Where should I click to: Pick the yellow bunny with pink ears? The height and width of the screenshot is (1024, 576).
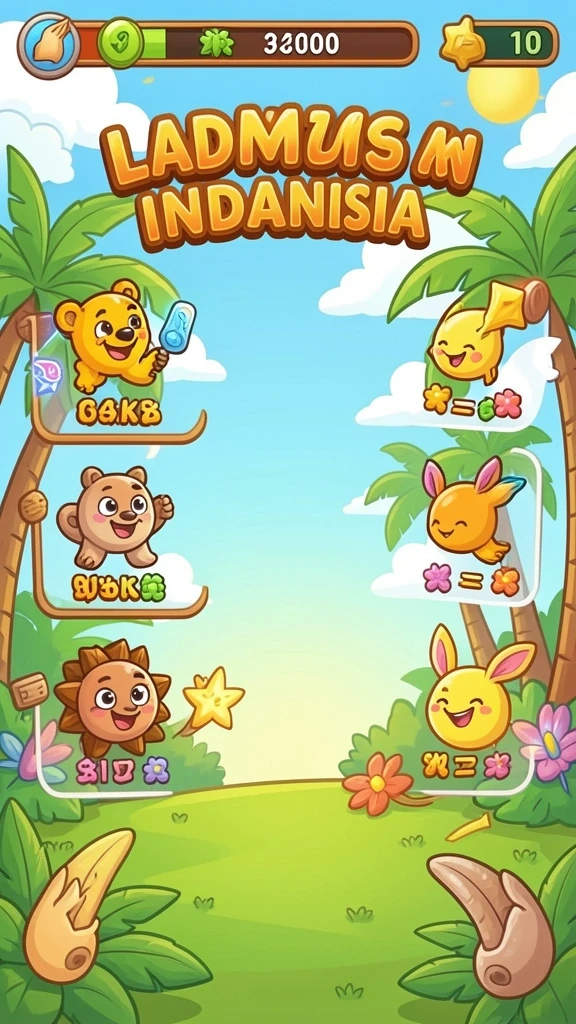point(475,689)
